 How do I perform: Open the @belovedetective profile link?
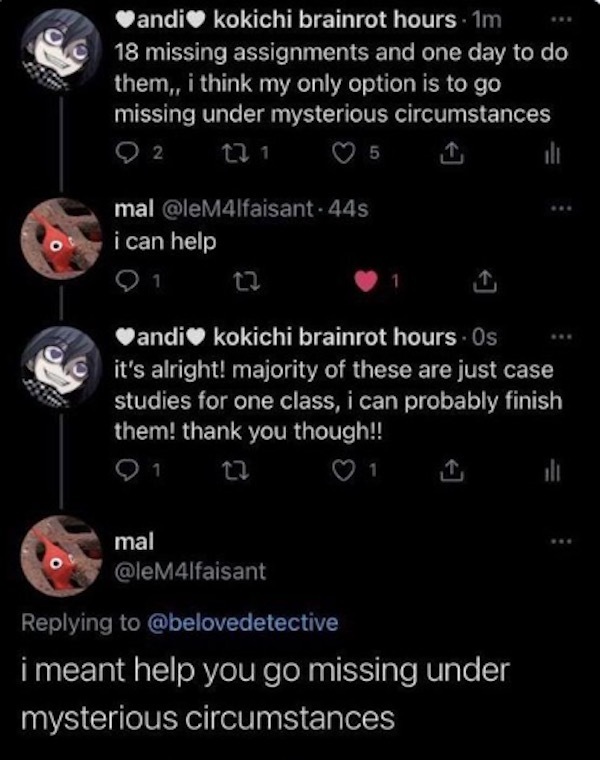[x=242, y=622]
